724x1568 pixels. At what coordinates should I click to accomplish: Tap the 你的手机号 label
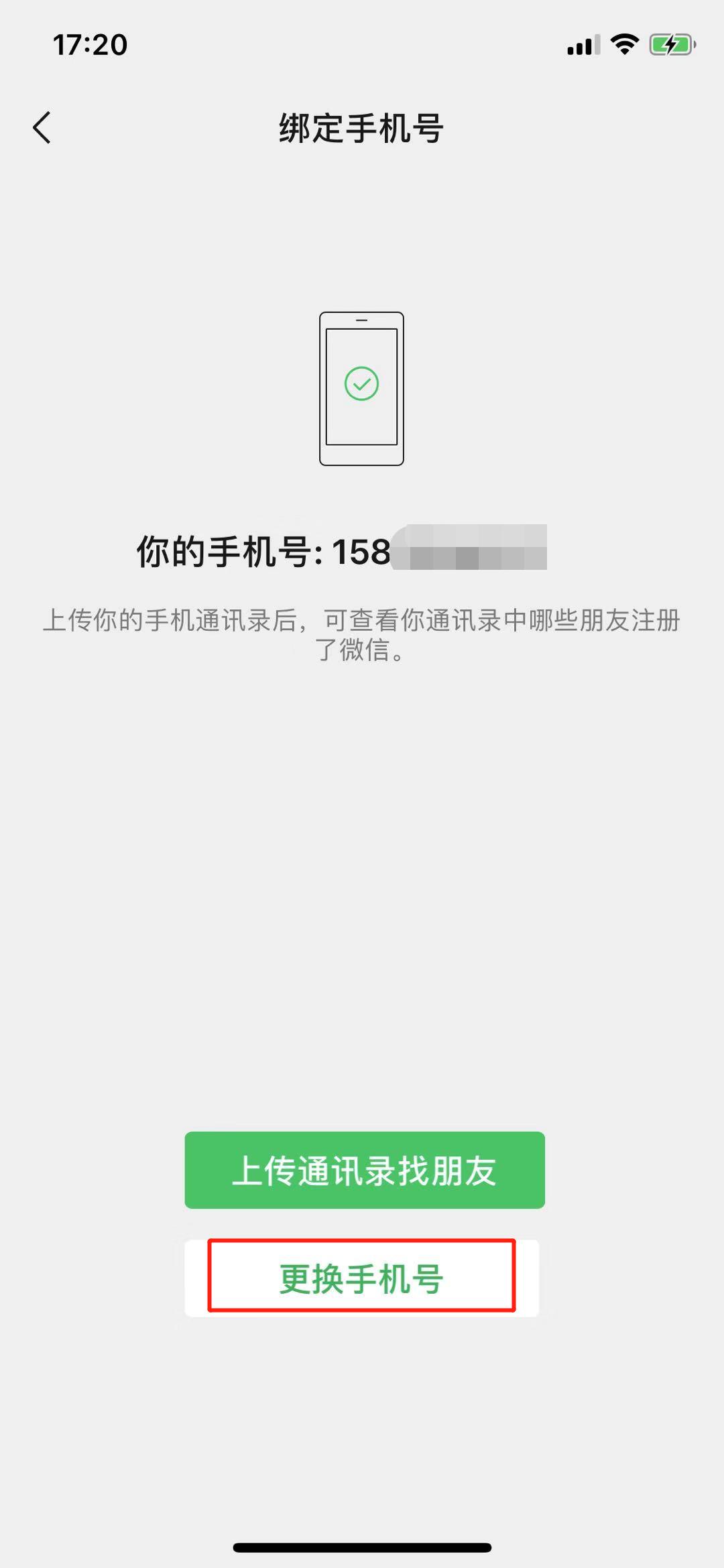click(x=221, y=548)
